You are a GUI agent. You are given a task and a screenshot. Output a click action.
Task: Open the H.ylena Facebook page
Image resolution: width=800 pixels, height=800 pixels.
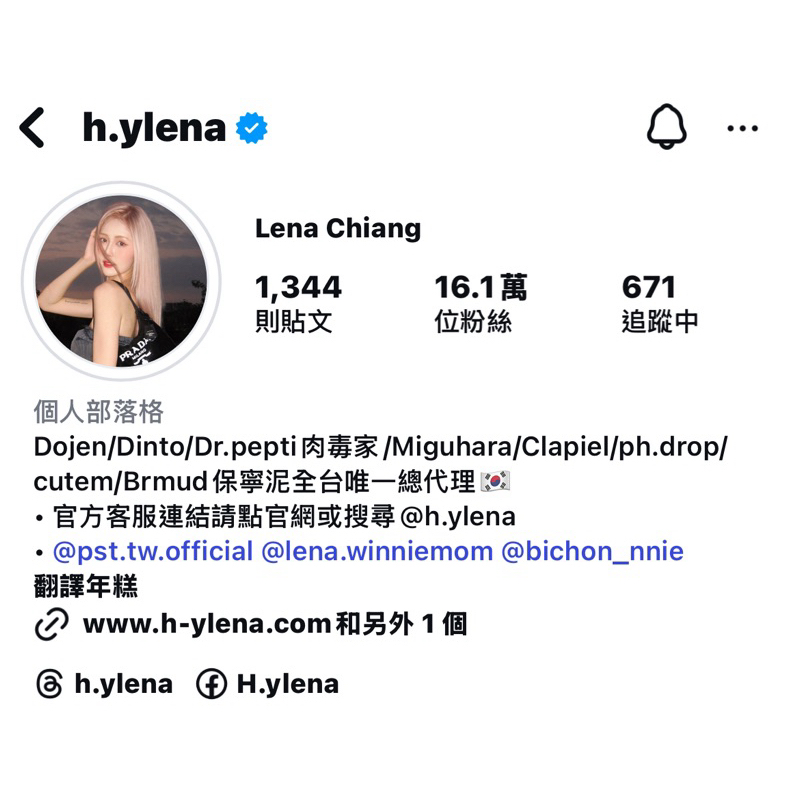(268, 684)
